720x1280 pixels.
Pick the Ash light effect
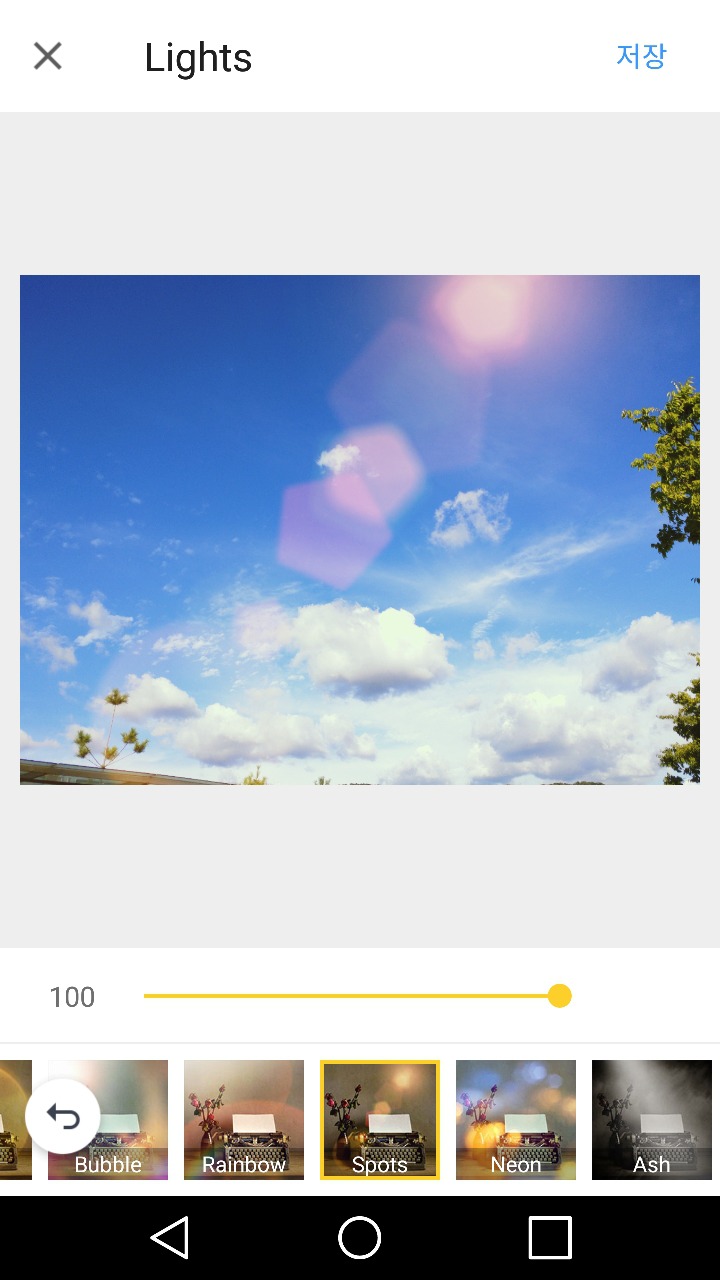click(652, 1120)
